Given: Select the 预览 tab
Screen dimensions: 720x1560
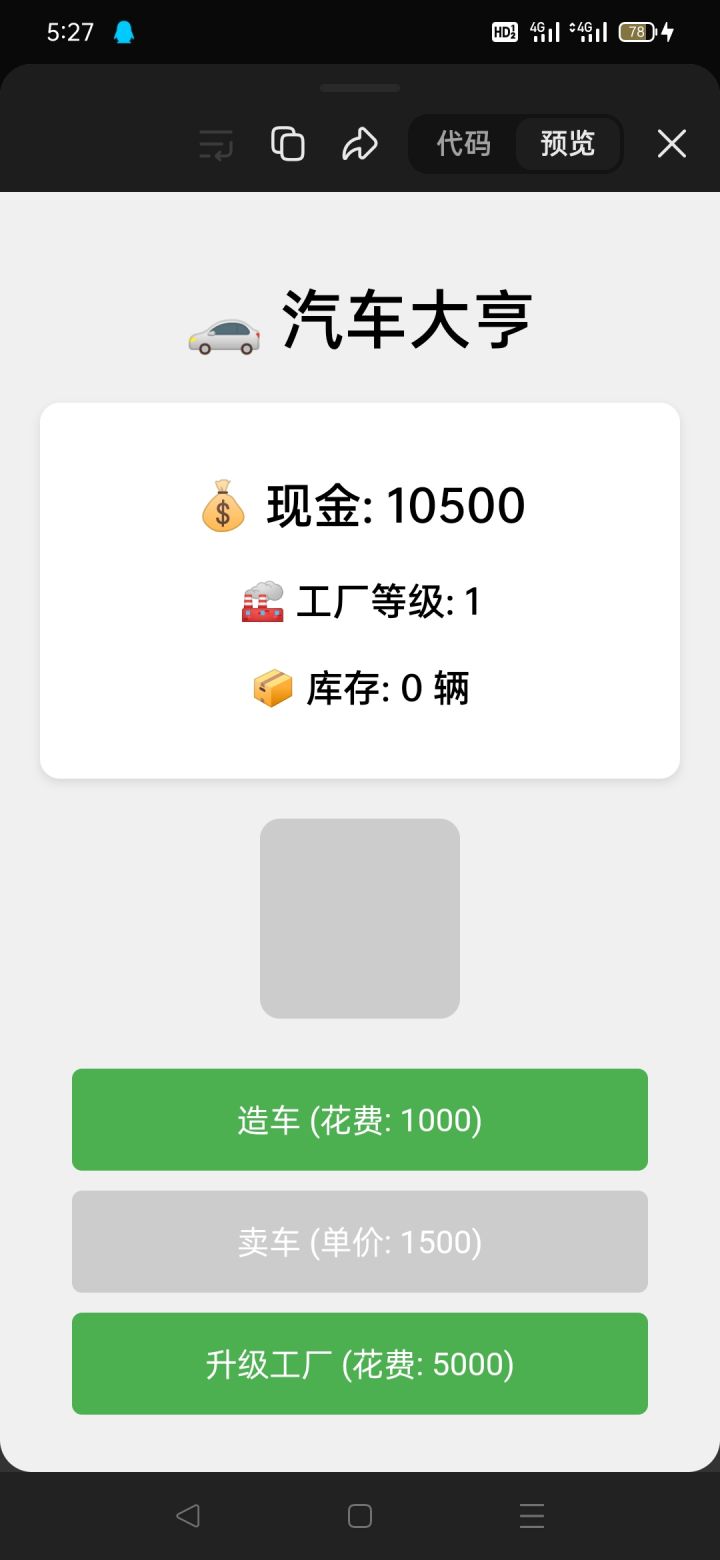Looking at the screenshot, I should pyautogui.click(x=566, y=143).
